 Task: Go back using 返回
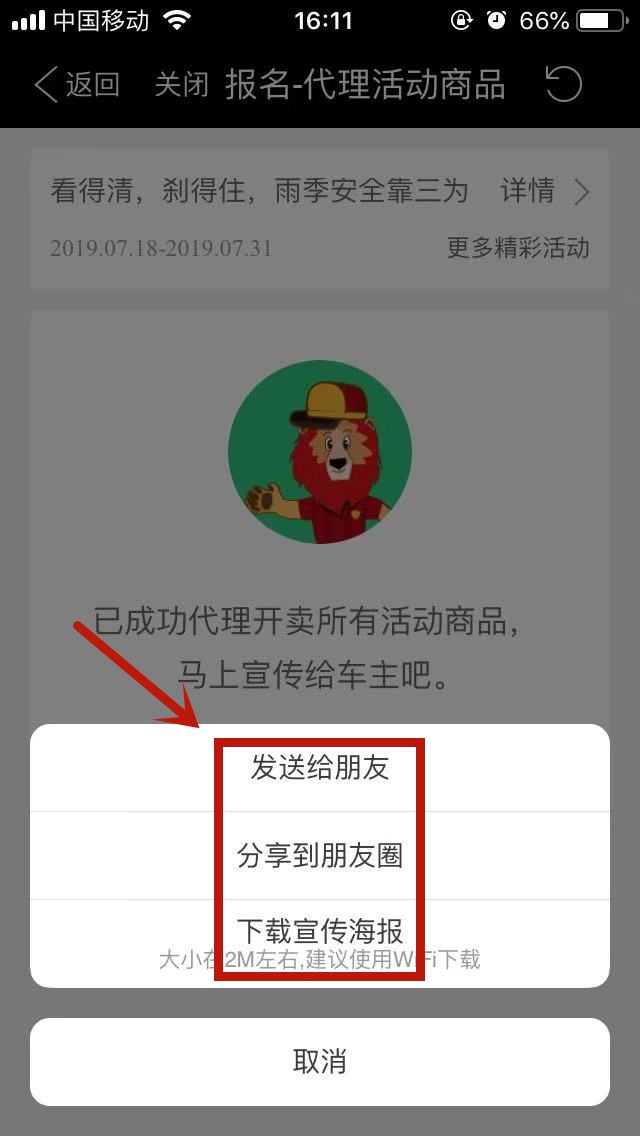tap(76, 85)
